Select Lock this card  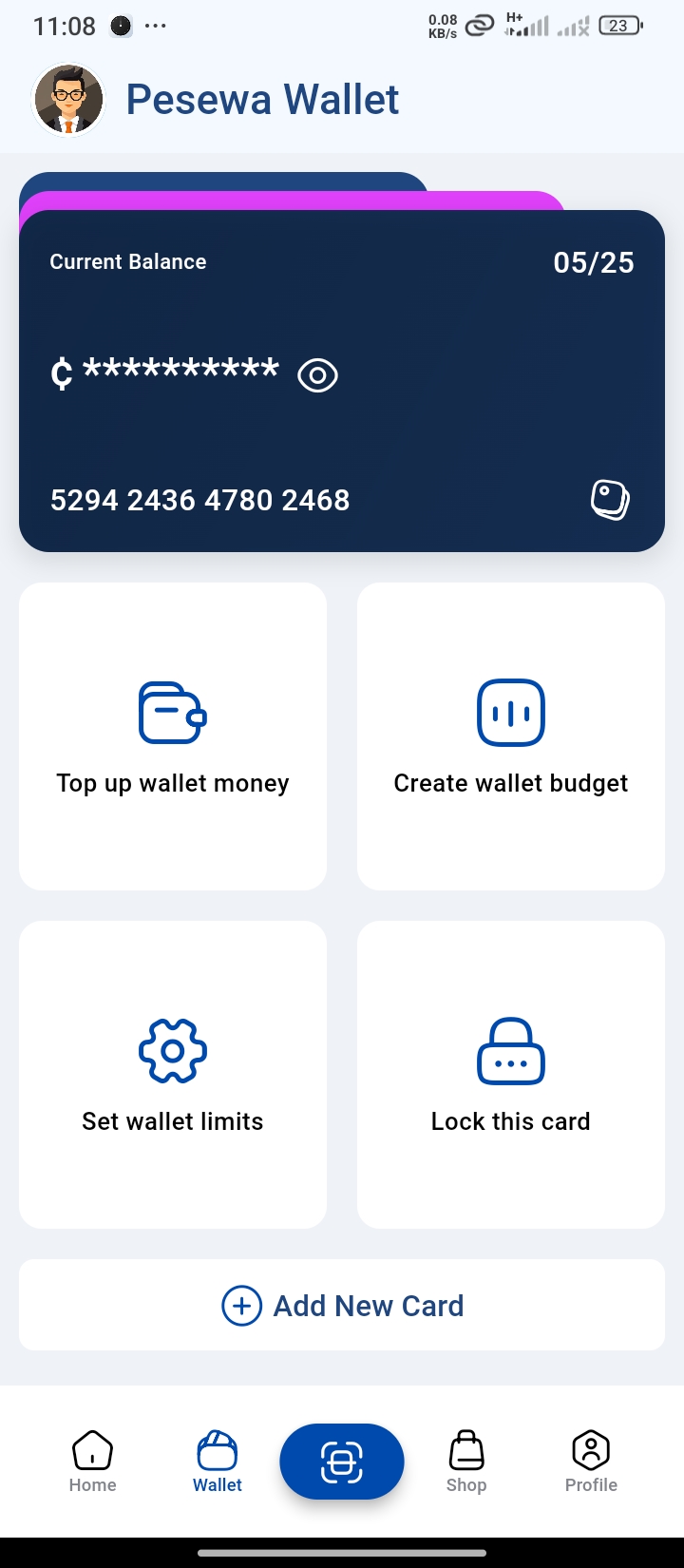tap(511, 1075)
